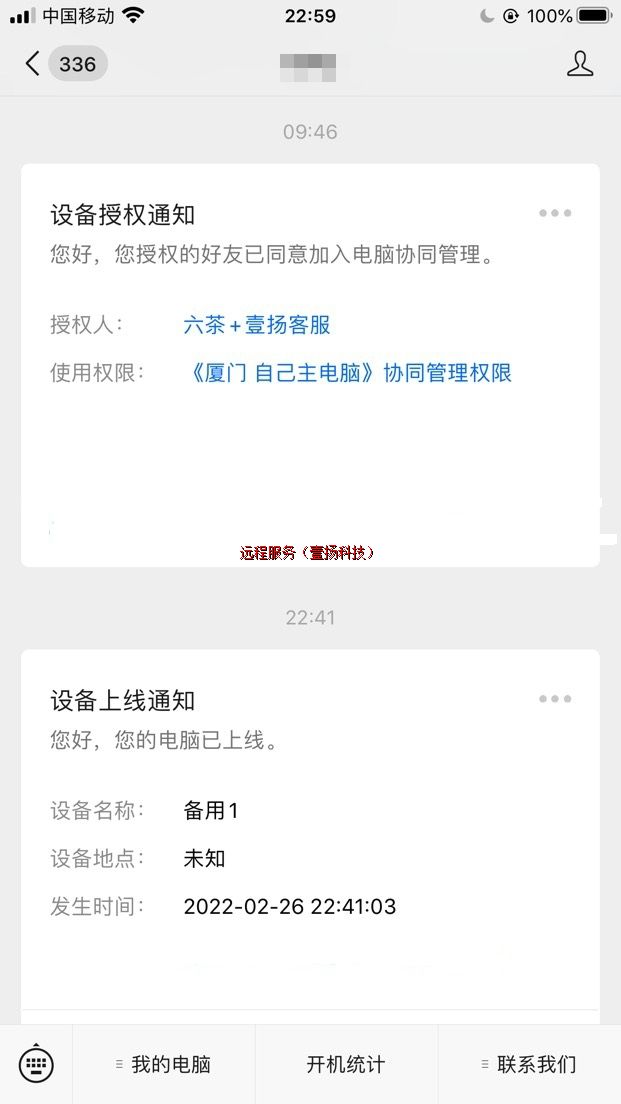Open more options on 设备授权通知 card

[555, 213]
